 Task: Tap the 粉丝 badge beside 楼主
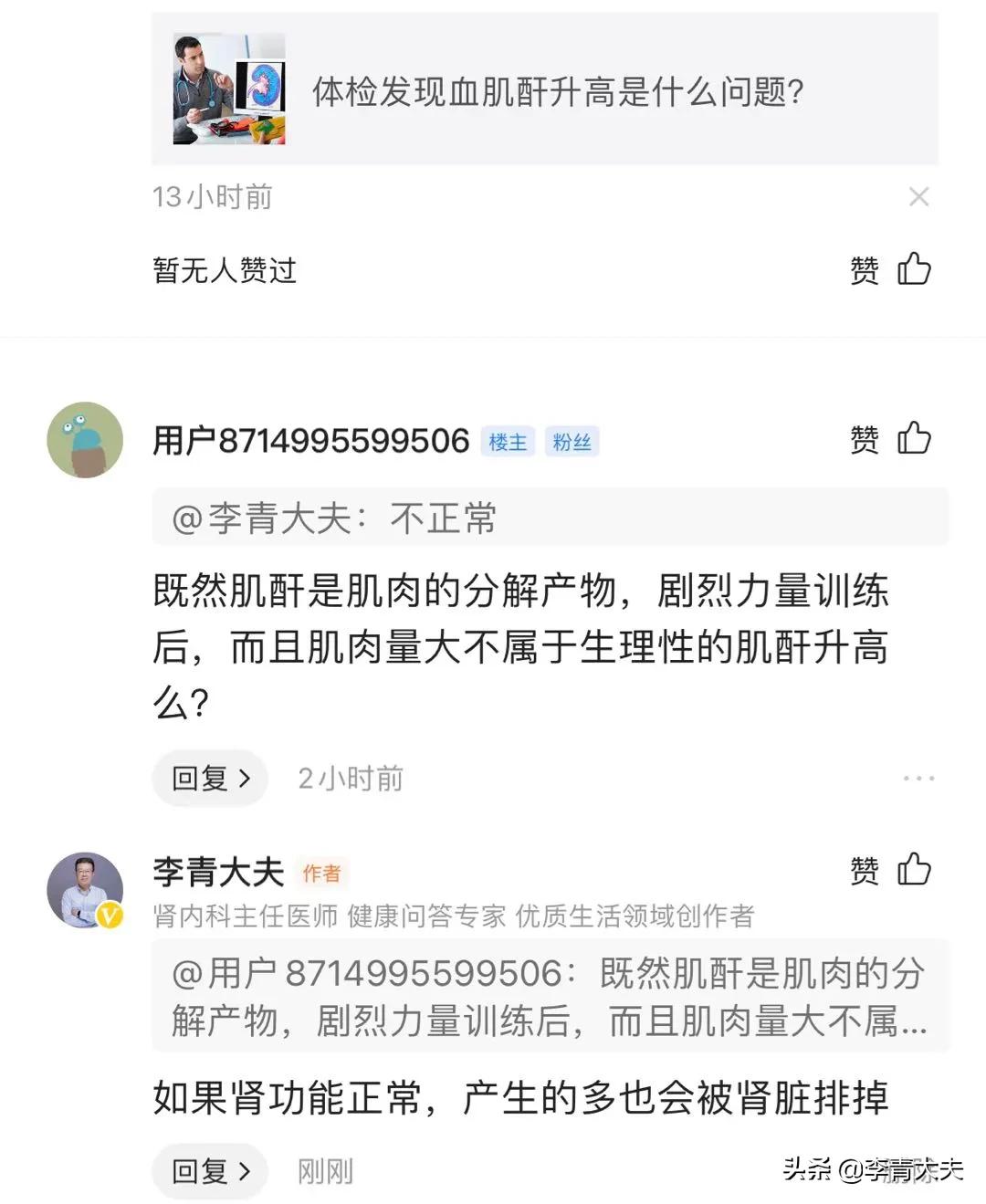tap(572, 441)
